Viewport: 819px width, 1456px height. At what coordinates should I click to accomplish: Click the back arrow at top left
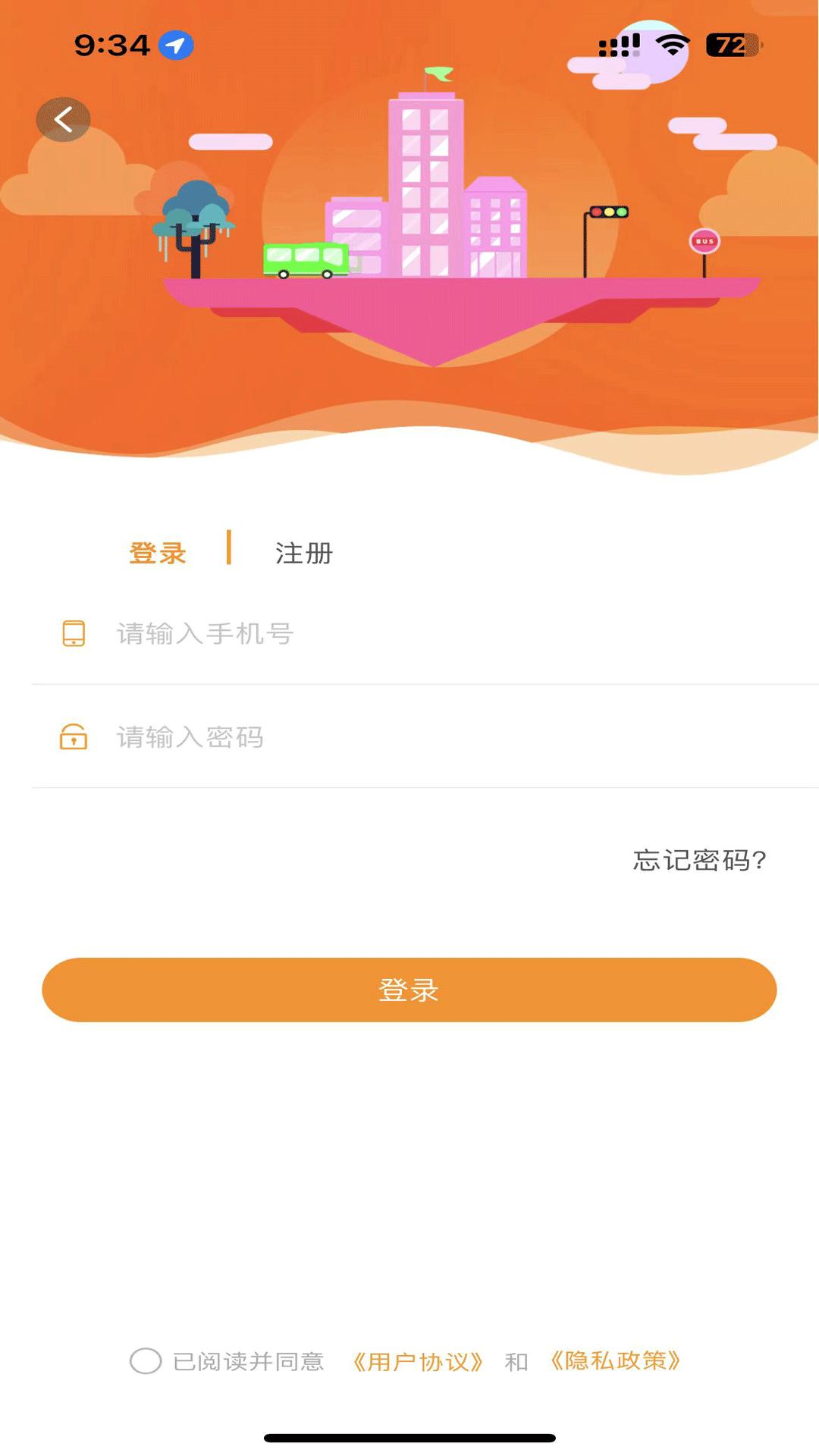[x=64, y=118]
